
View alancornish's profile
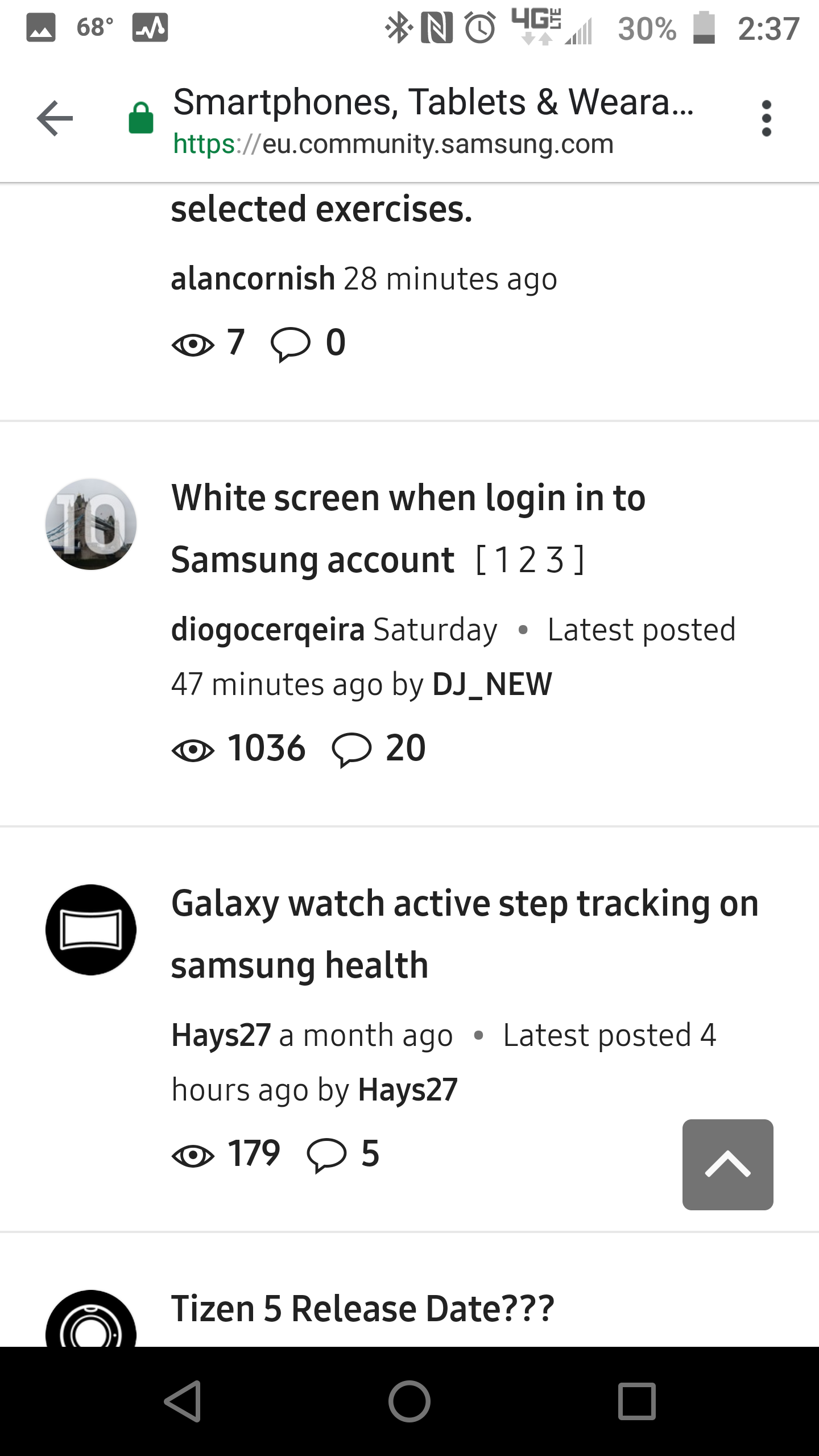(x=253, y=279)
